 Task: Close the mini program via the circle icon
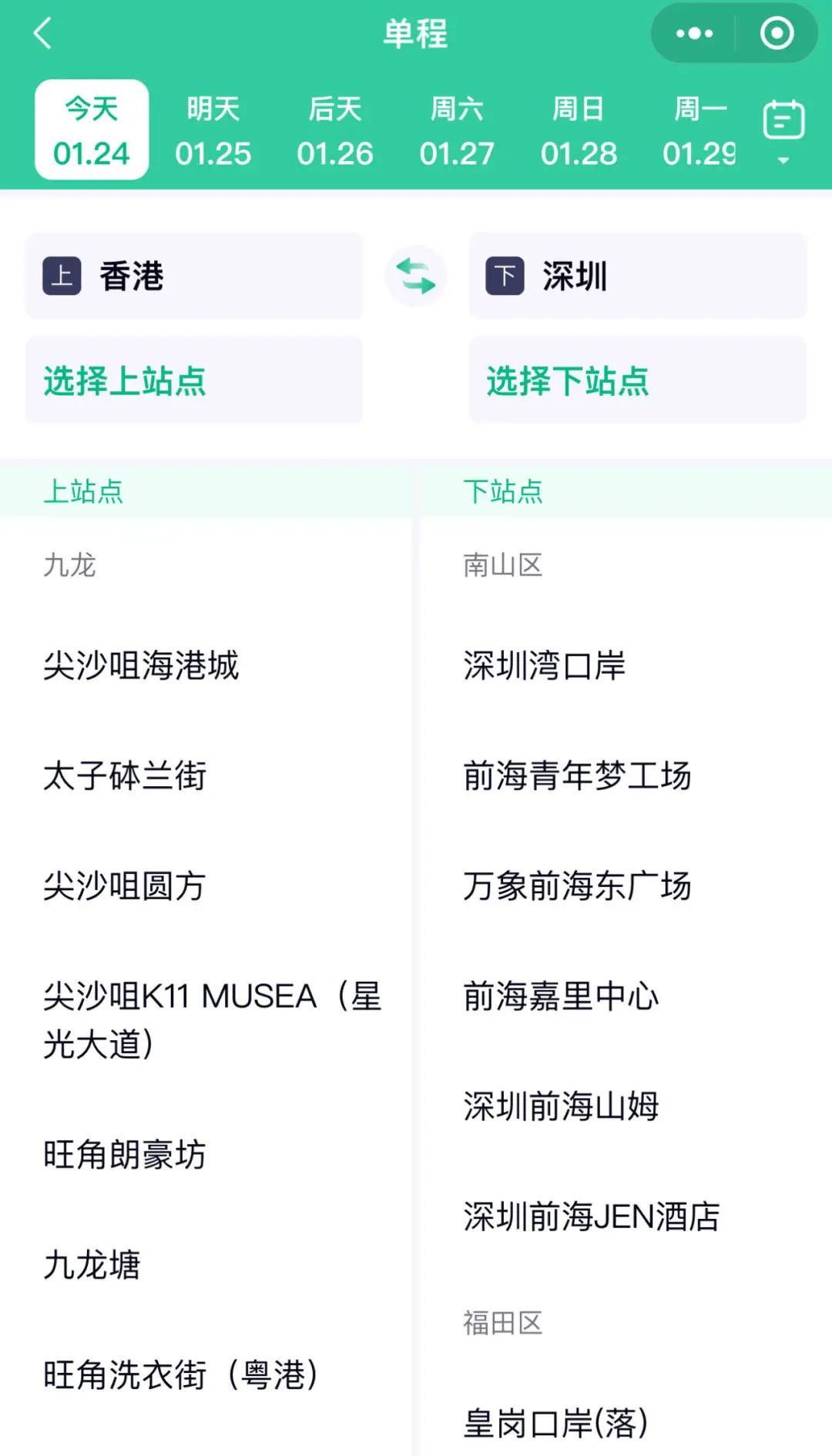pos(777,33)
